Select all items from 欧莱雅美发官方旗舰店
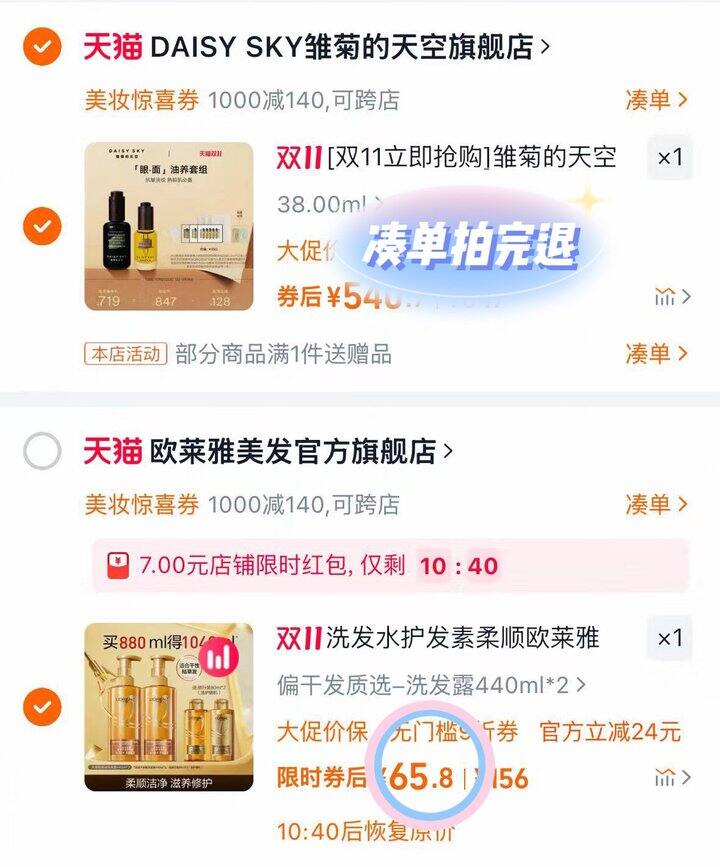Viewport: 720px width, 867px height. [42, 452]
